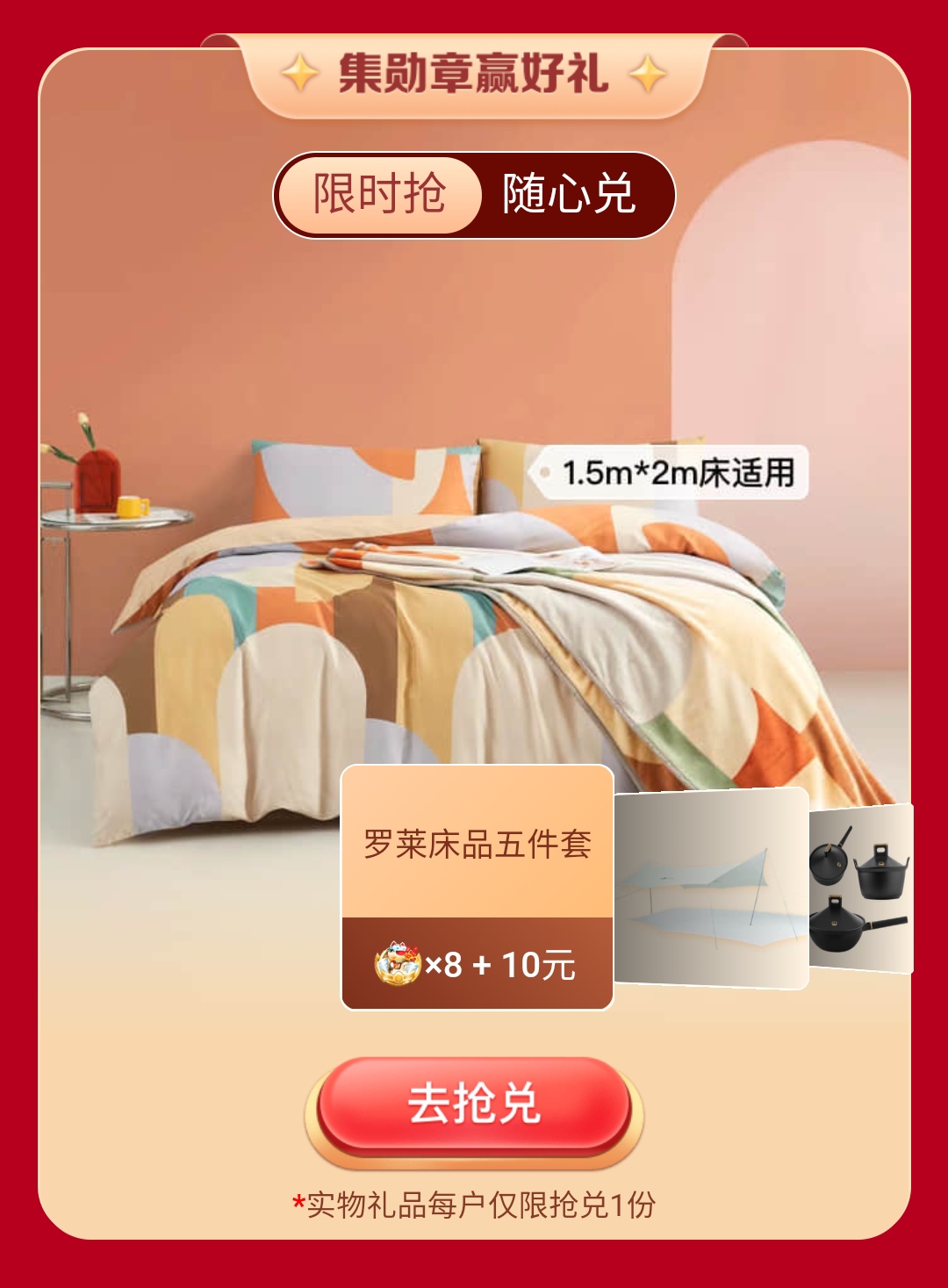Tap the 去抢兑 button
The height and width of the screenshot is (1288, 948).
coord(474,1105)
